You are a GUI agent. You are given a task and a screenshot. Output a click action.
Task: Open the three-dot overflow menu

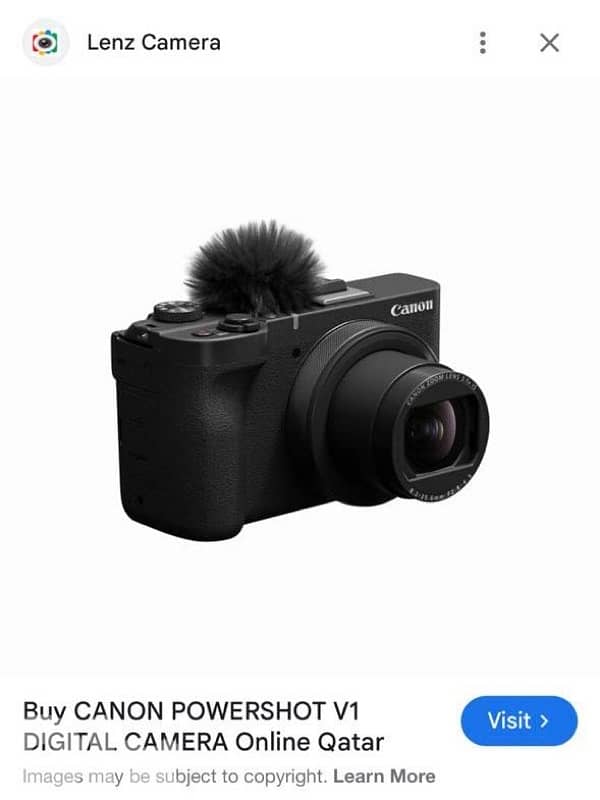pos(483,43)
